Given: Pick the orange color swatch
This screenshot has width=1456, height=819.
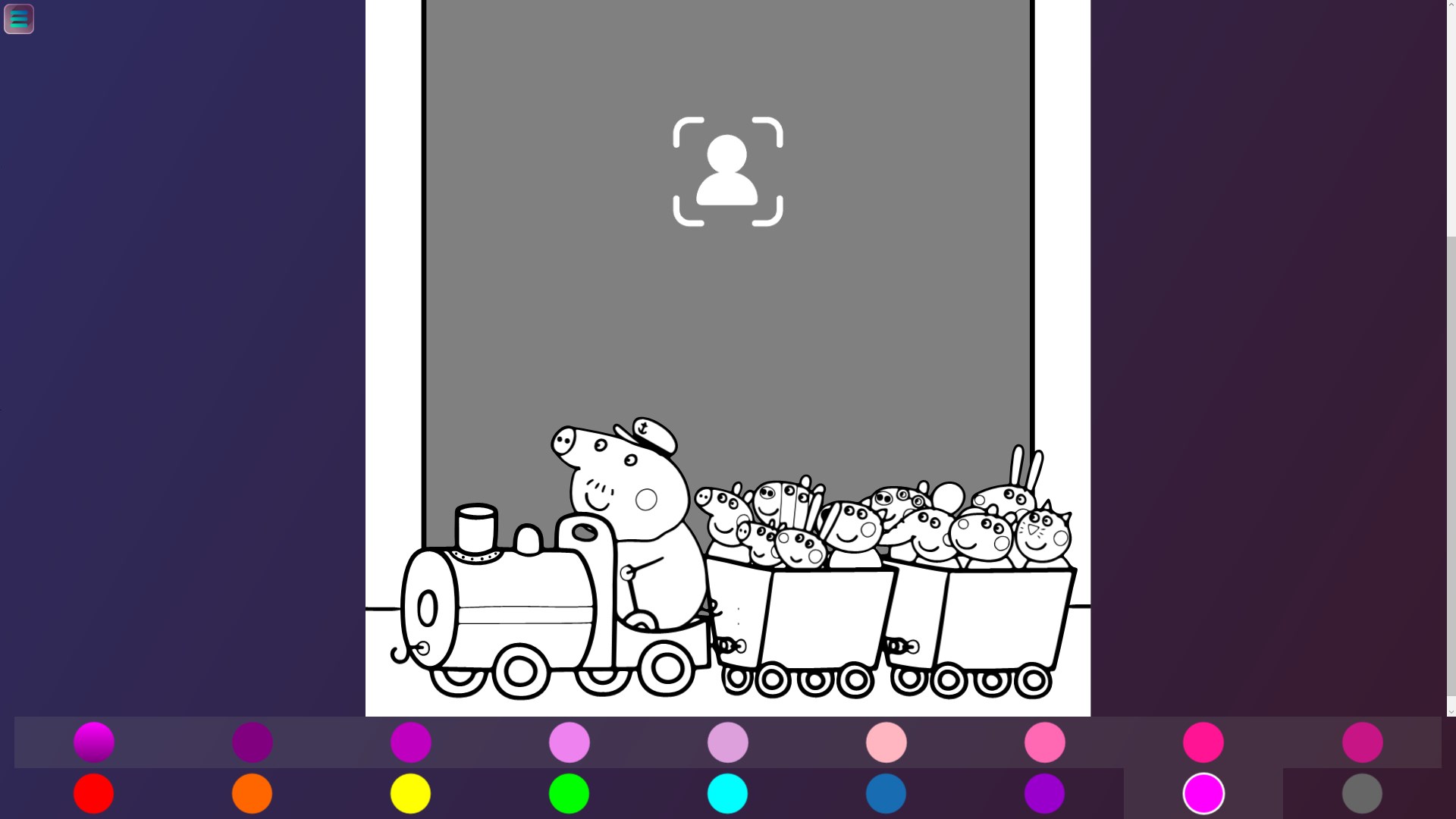Looking at the screenshot, I should click(252, 793).
